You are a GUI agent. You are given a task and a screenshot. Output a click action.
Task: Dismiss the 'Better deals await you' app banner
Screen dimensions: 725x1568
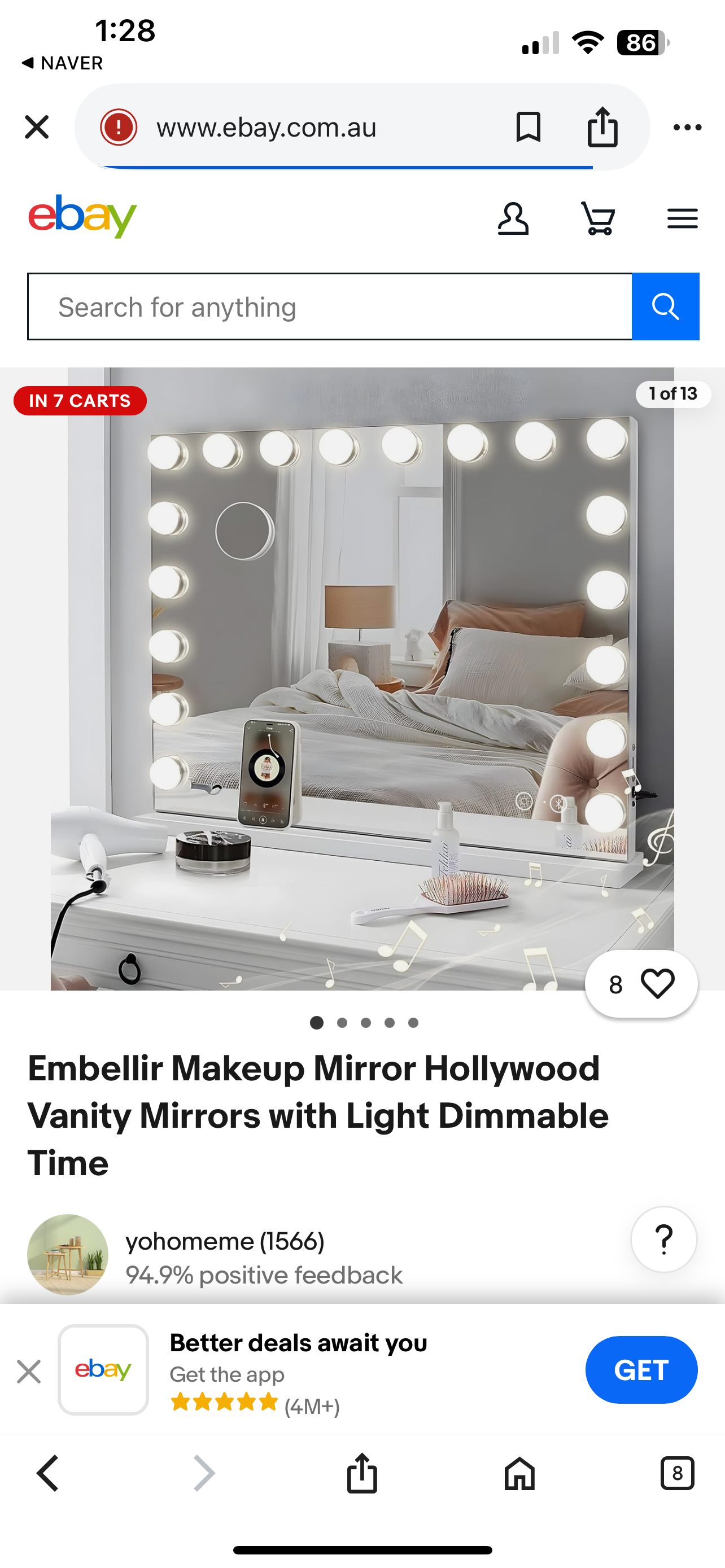[x=29, y=1372]
